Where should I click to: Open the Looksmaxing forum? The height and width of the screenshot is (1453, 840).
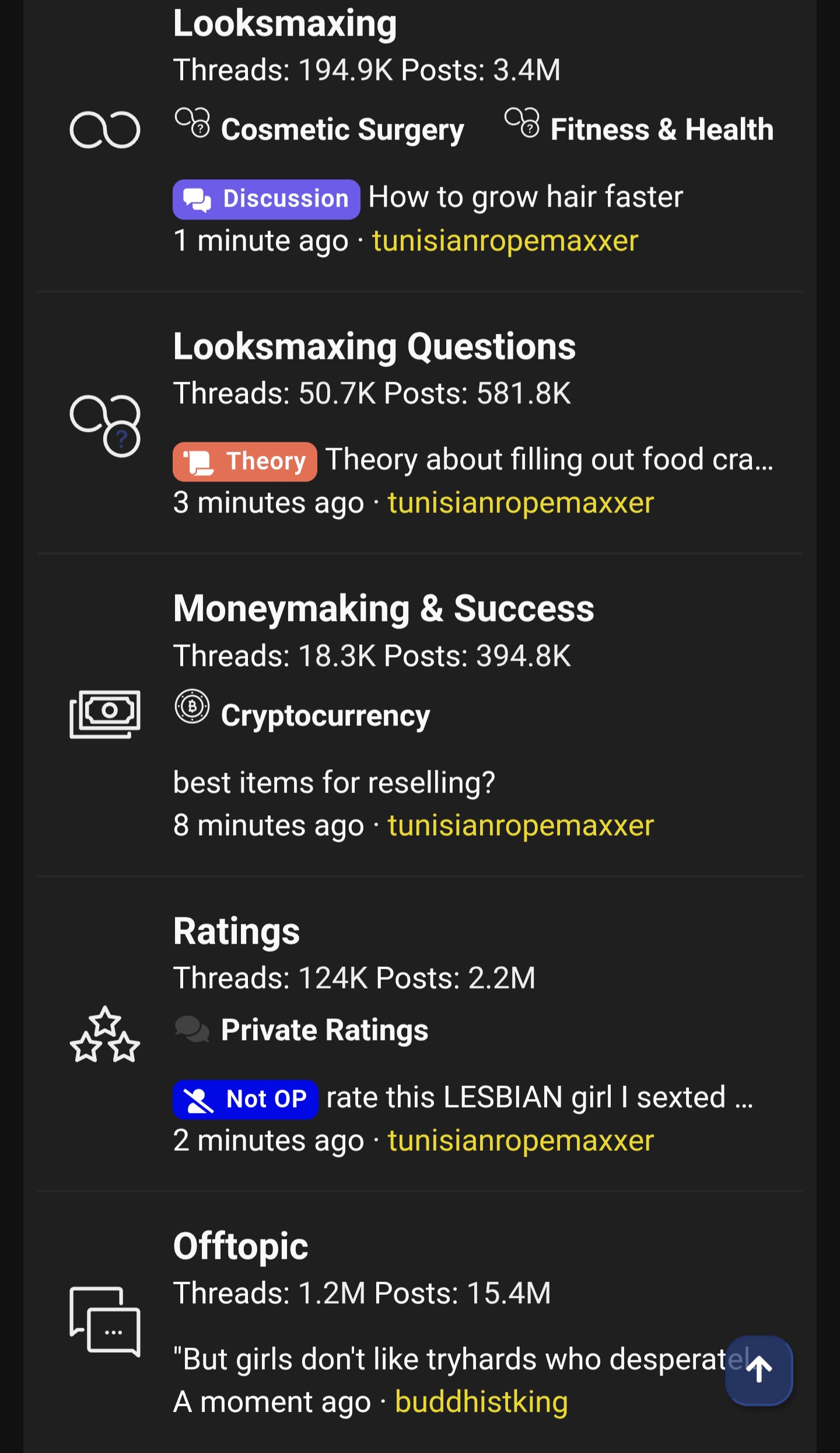pyautogui.click(x=285, y=24)
